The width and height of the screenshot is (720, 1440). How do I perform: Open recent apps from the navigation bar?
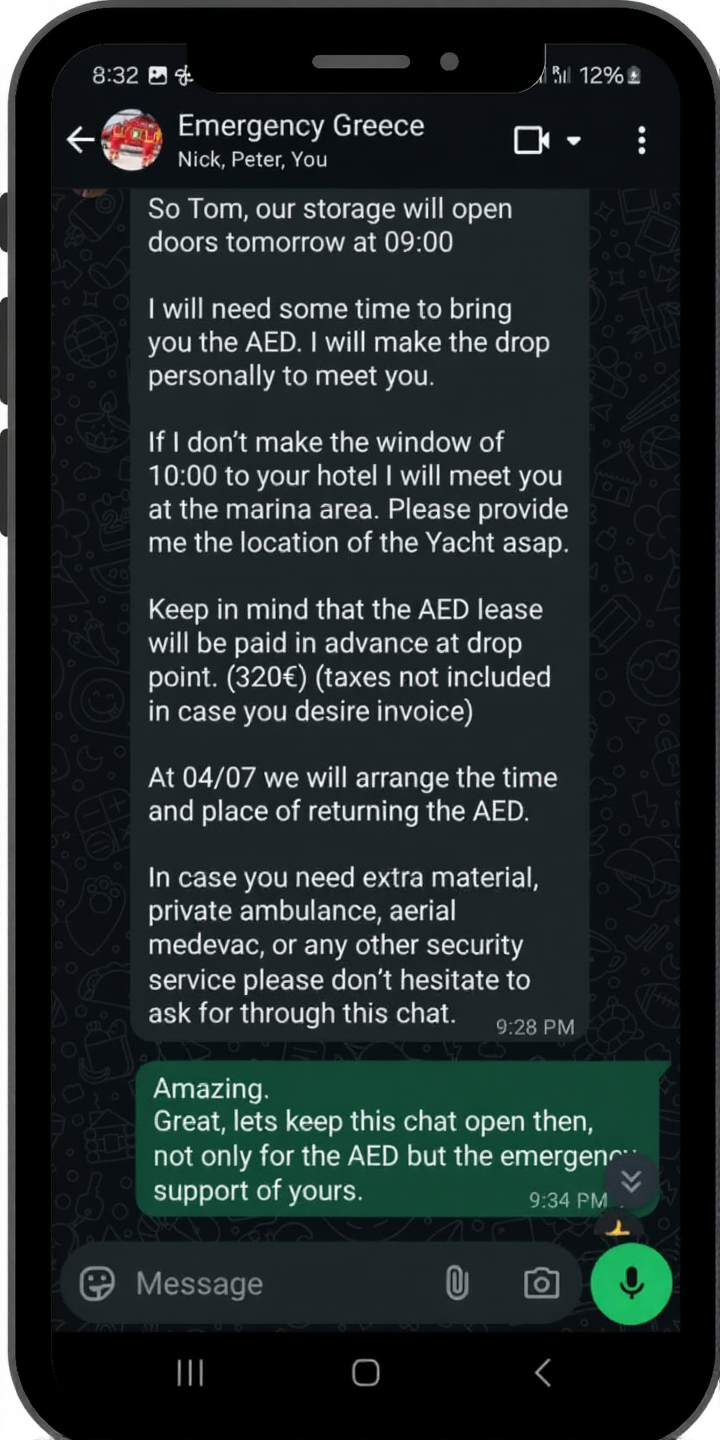tap(190, 1373)
